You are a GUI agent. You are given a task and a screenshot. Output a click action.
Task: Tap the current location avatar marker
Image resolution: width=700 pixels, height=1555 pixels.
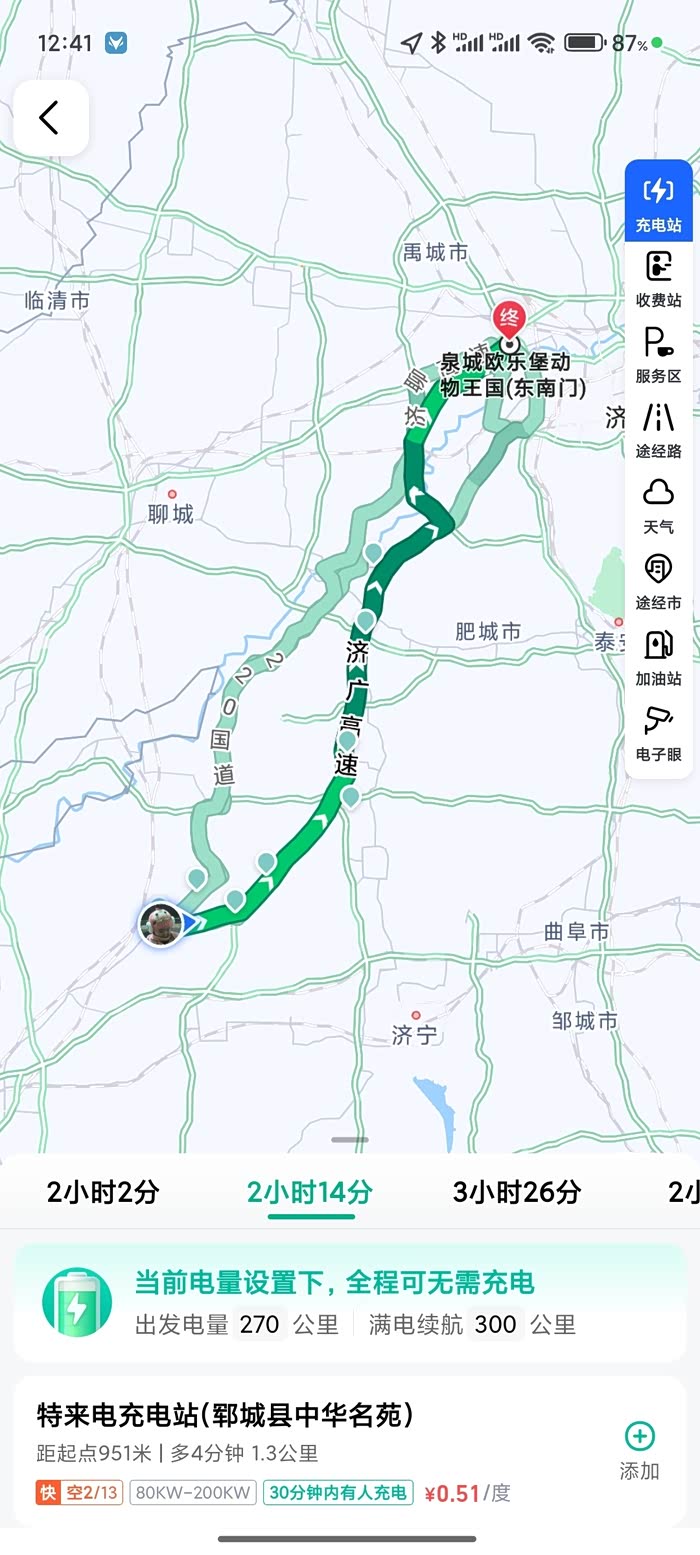tap(160, 923)
